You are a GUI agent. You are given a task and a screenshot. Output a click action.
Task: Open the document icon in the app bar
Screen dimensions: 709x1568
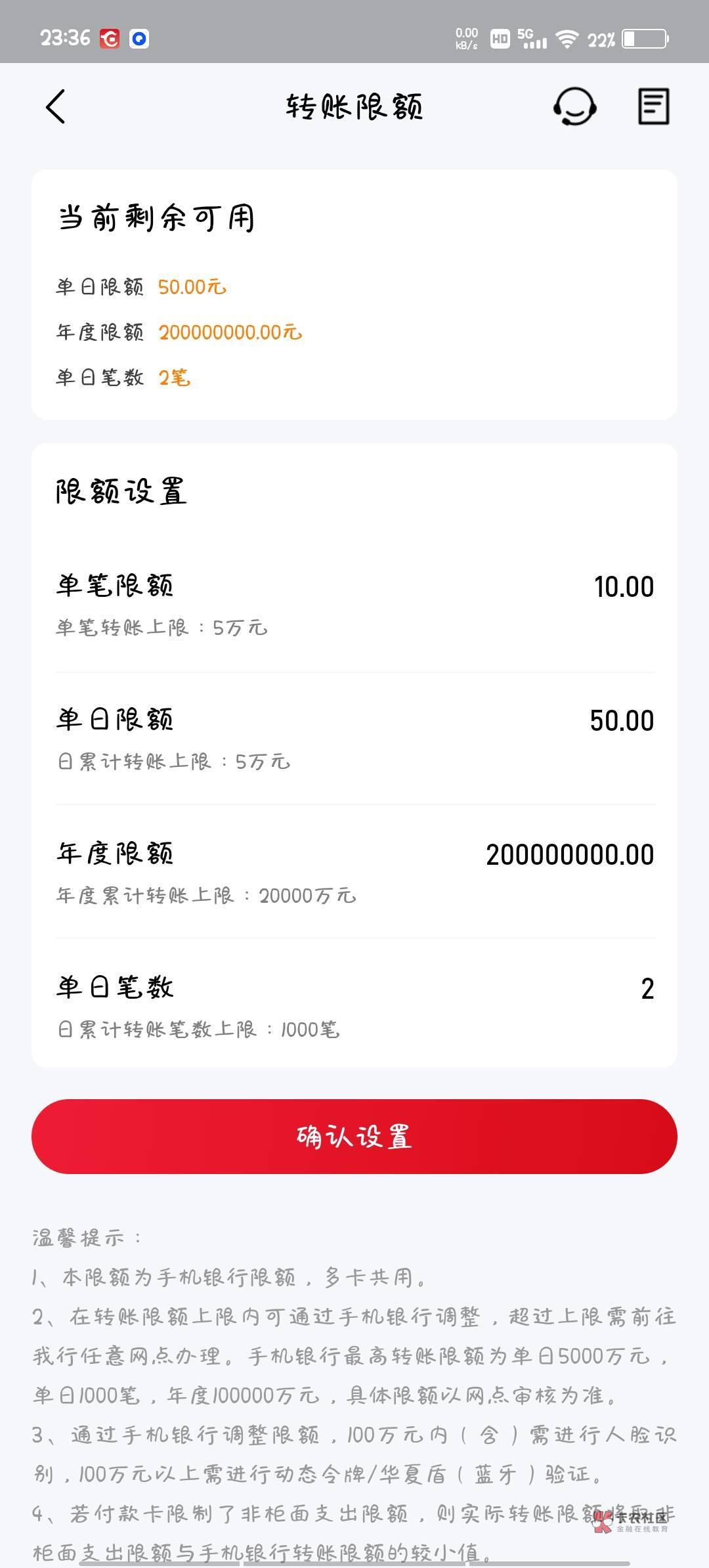click(654, 106)
